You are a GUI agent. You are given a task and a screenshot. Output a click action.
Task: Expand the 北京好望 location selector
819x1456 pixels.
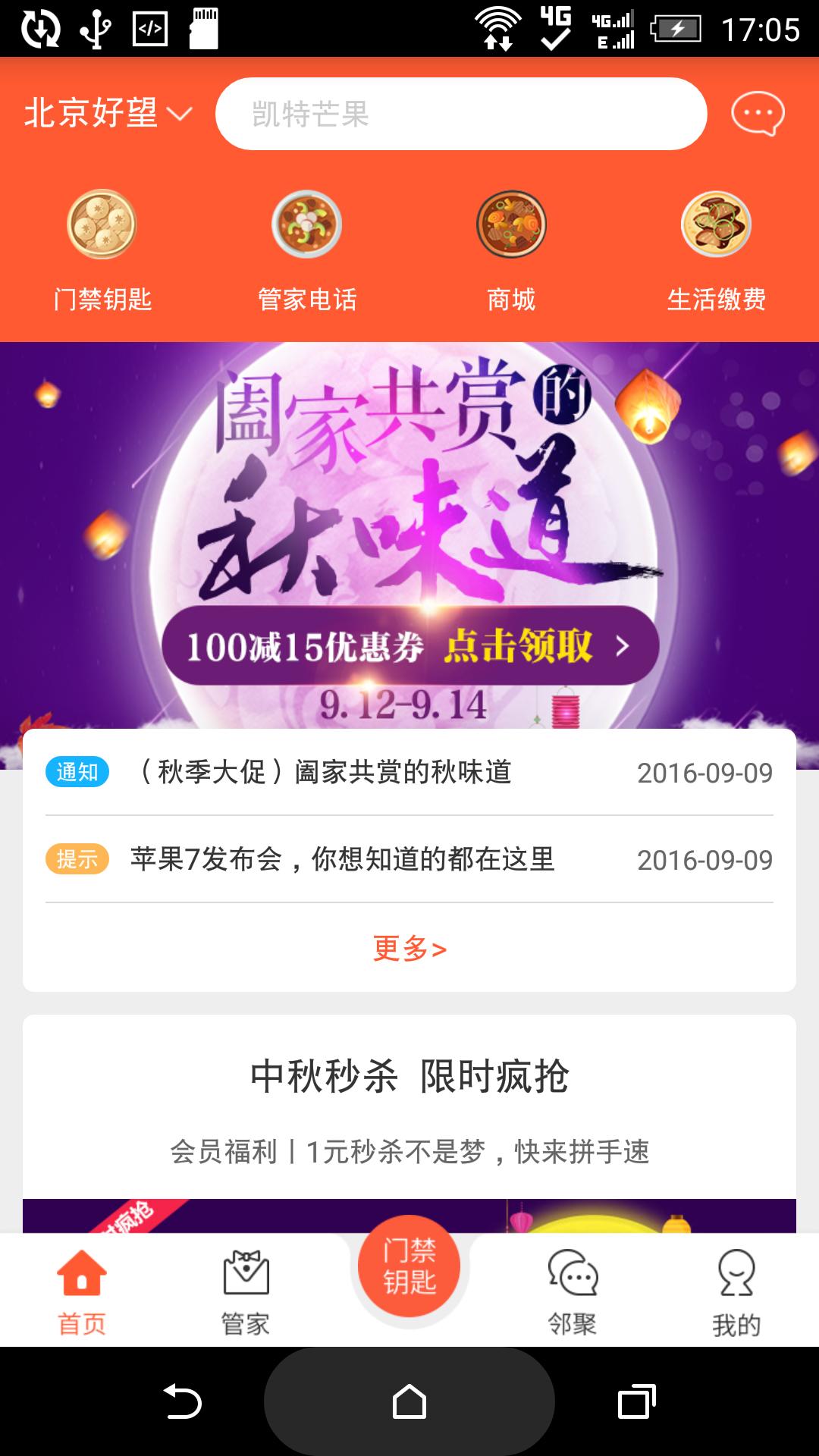click(x=105, y=114)
